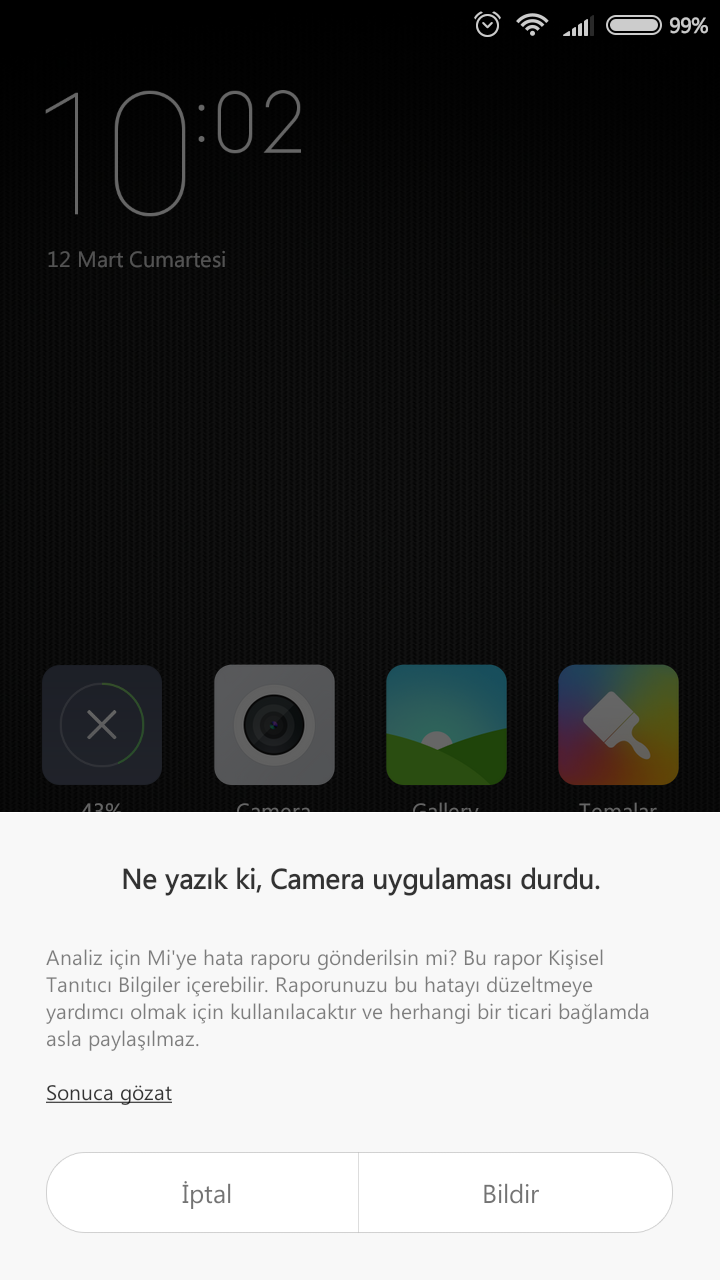Tap İptal to cancel the error report
720x1280 pixels.
203,1193
